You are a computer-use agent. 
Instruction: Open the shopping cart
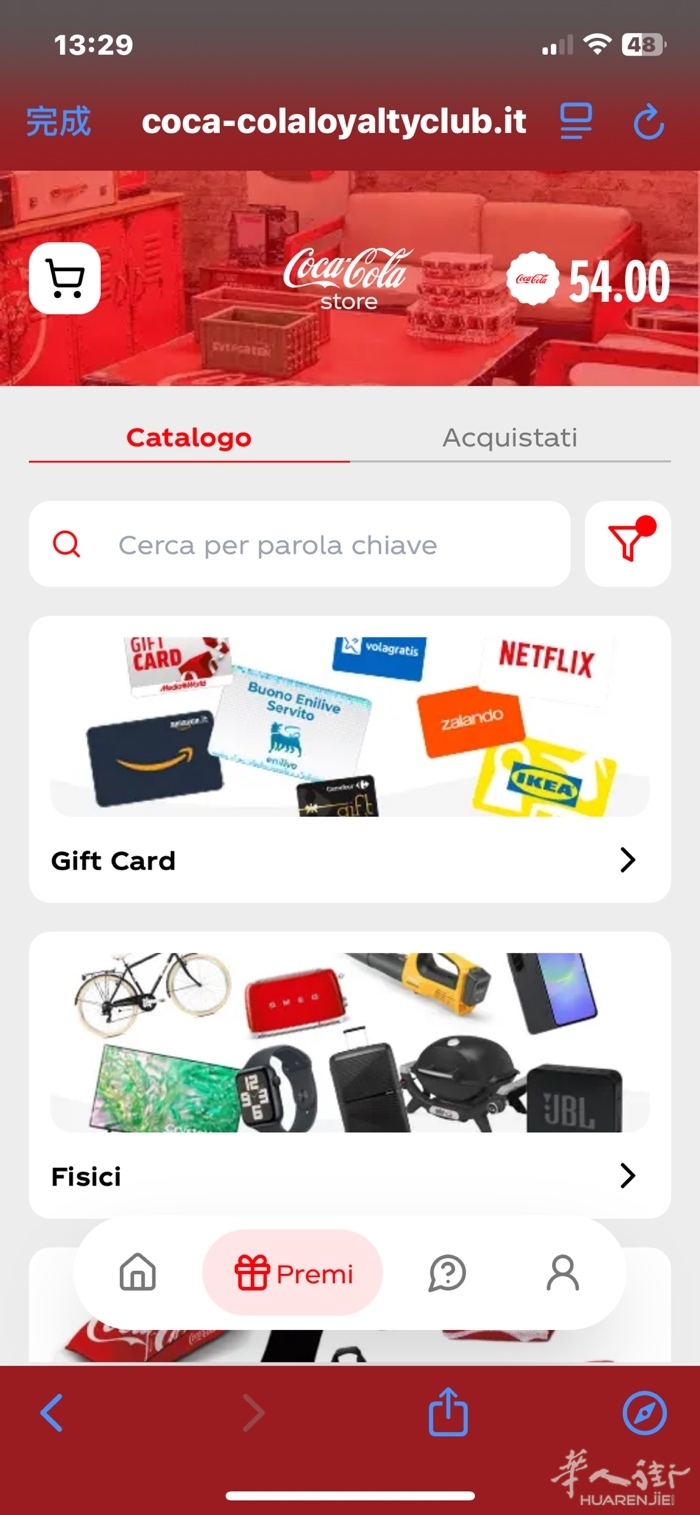[x=65, y=279]
